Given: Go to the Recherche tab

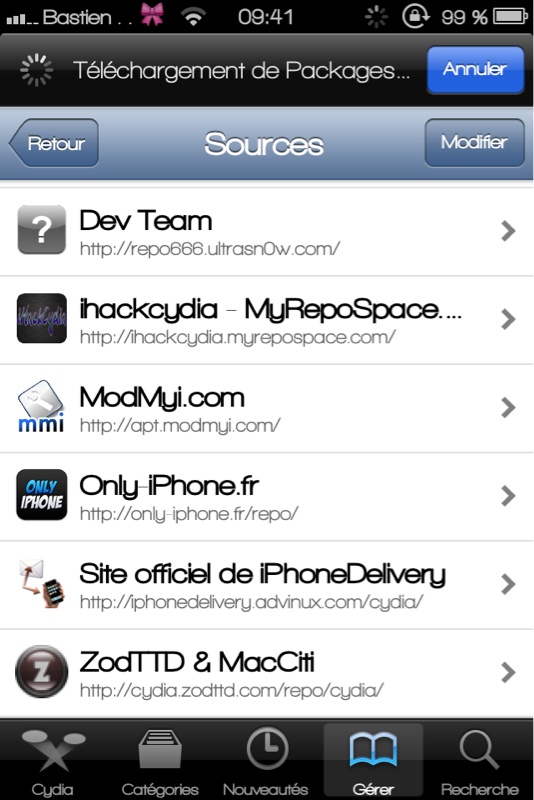Looking at the screenshot, I should [x=479, y=761].
